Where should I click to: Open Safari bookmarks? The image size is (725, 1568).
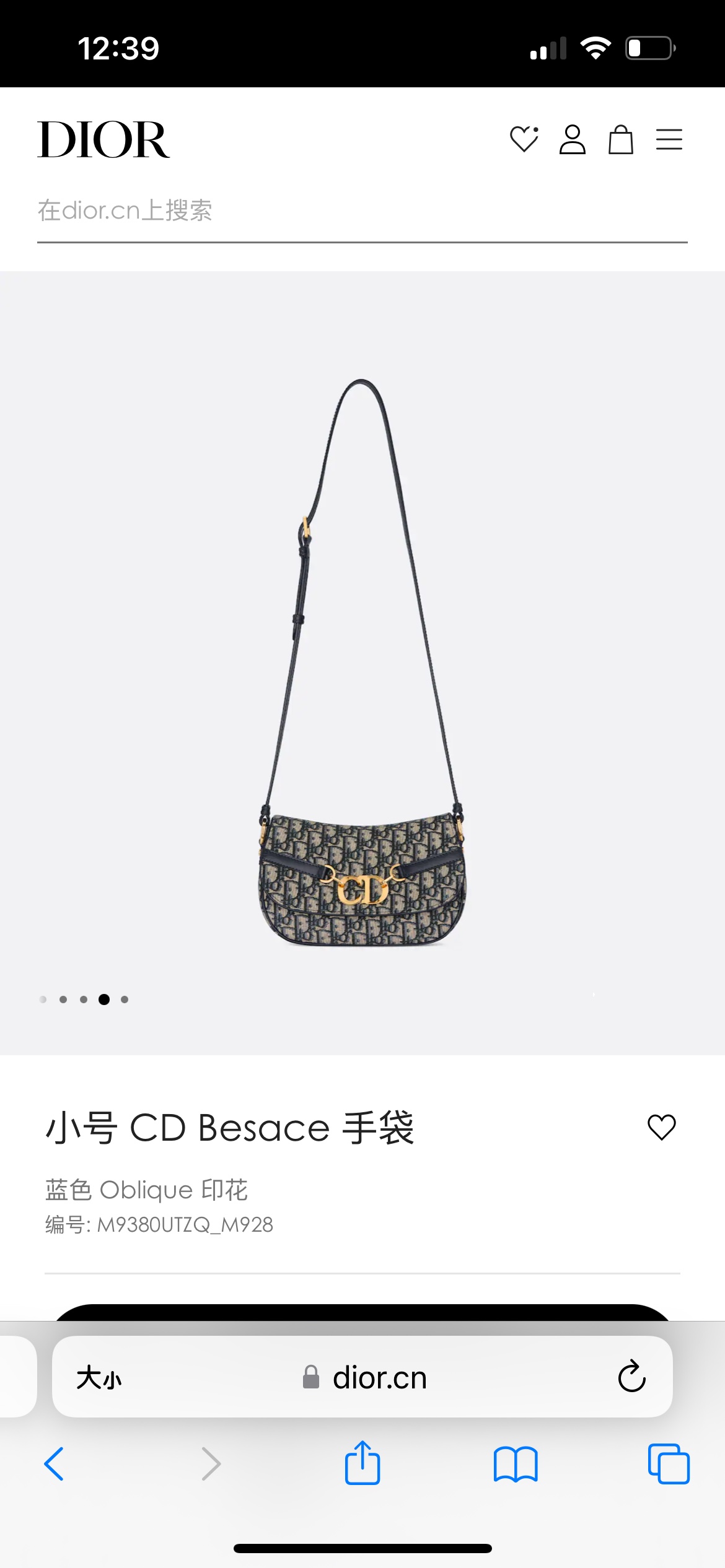tap(516, 1464)
